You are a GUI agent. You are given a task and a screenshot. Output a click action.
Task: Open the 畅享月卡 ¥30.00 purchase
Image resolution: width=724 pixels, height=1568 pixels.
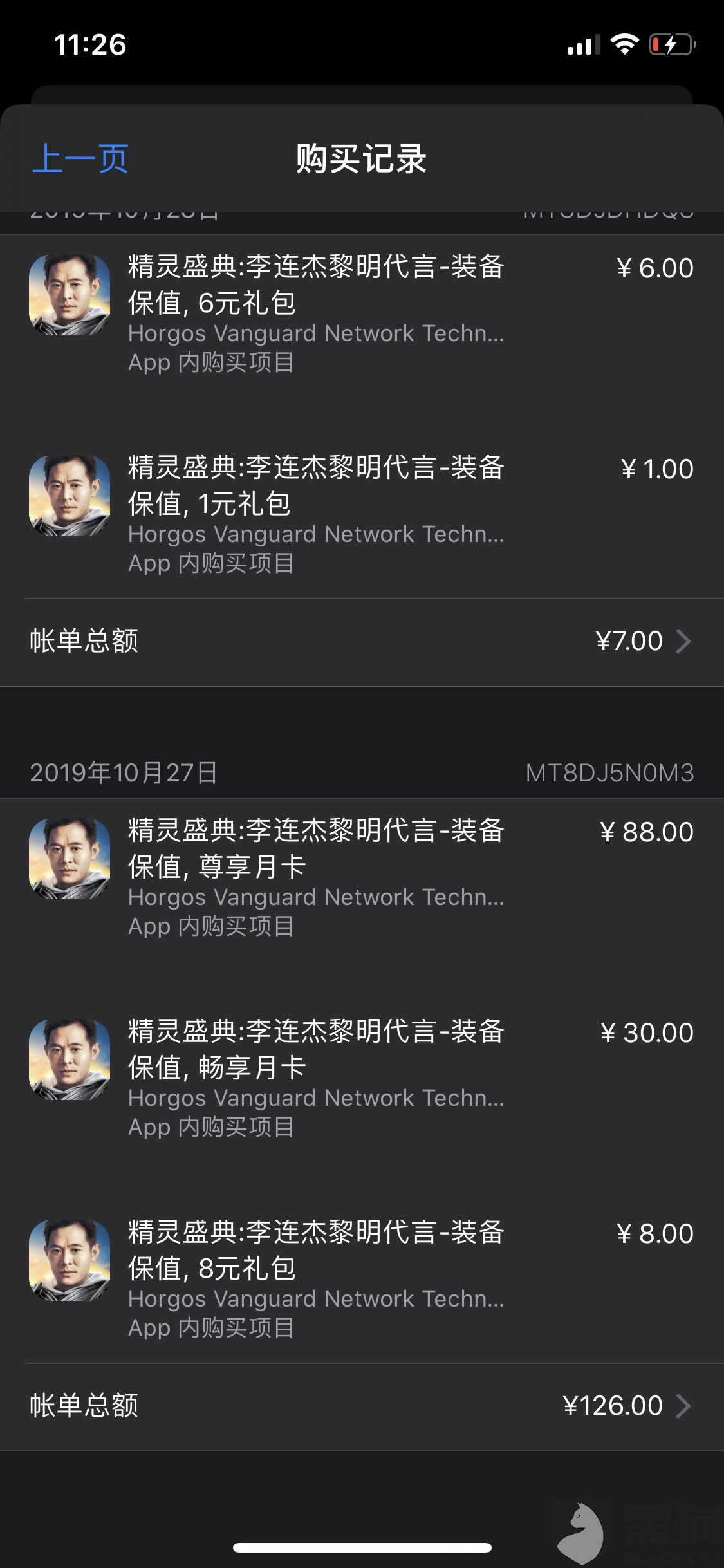pos(315,1079)
